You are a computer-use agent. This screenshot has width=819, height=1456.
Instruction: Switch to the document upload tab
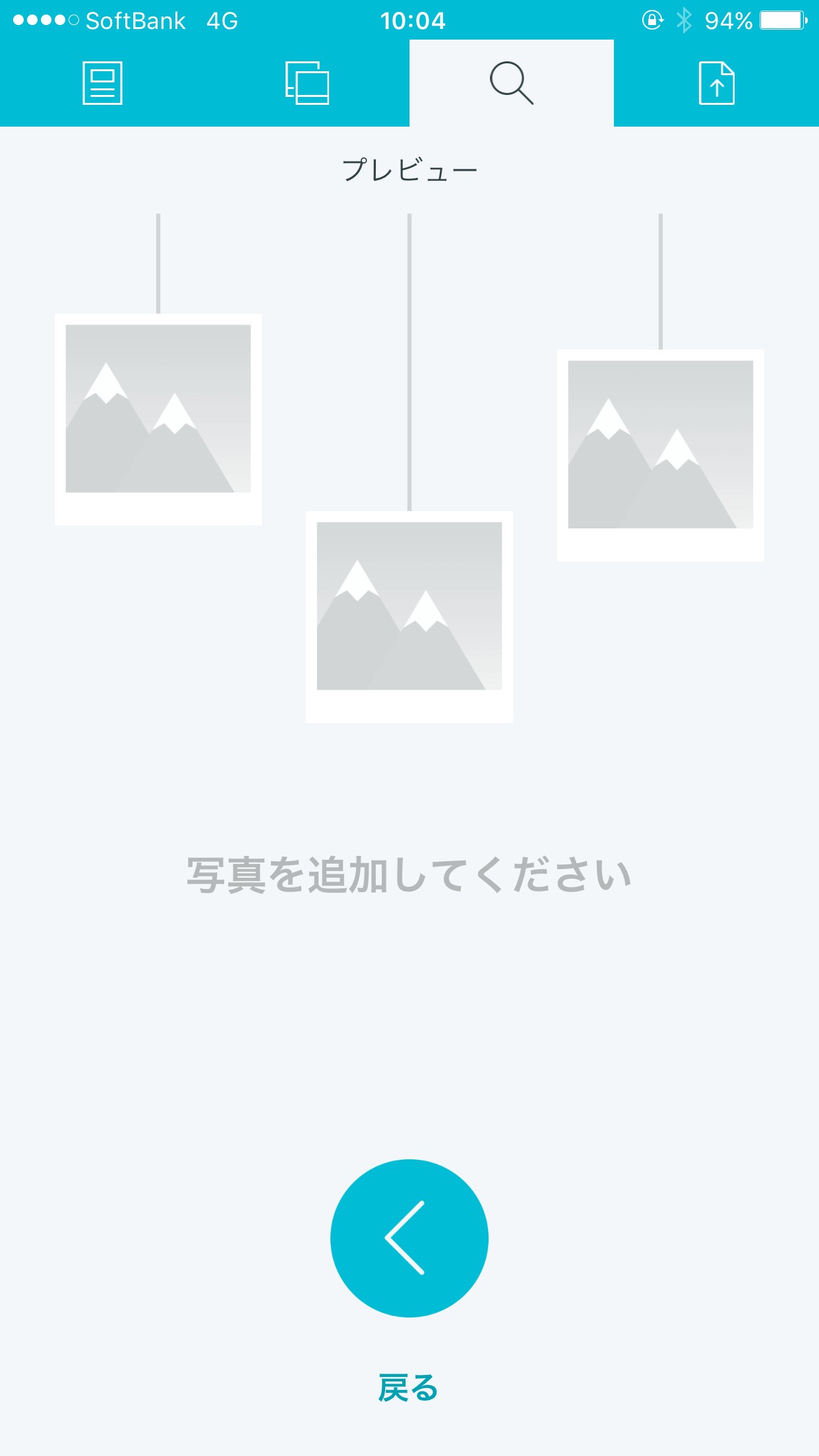pyautogui.click(x=716, y=83)
